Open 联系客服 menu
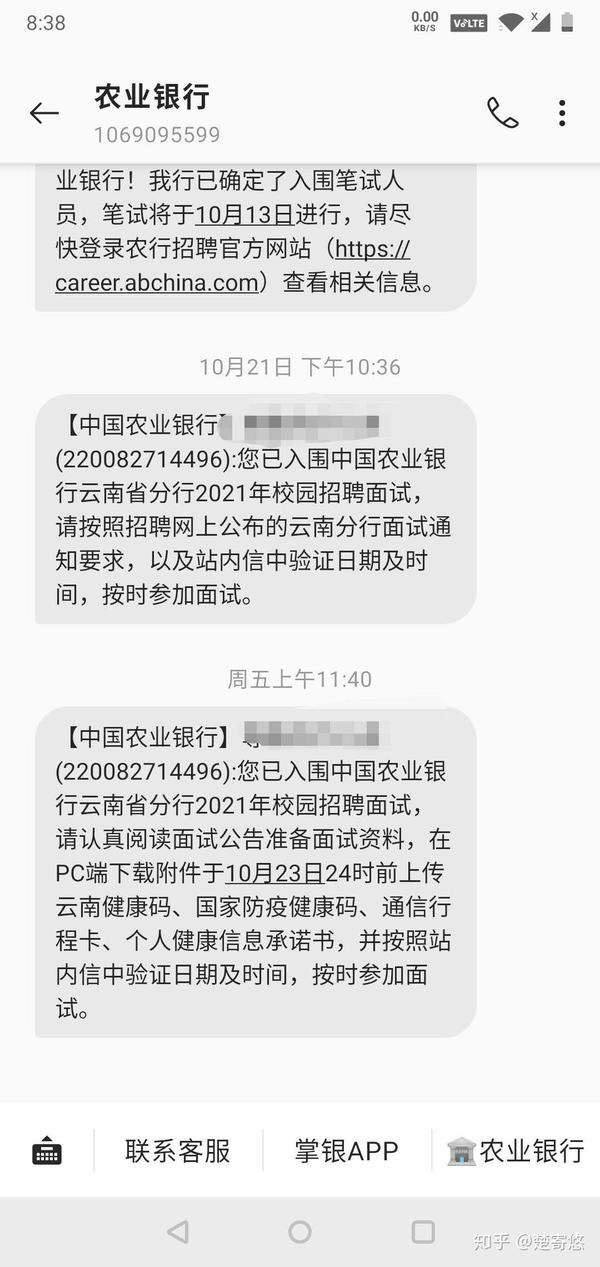This screenshot has width=600, height=1267. click(178, 1151)
